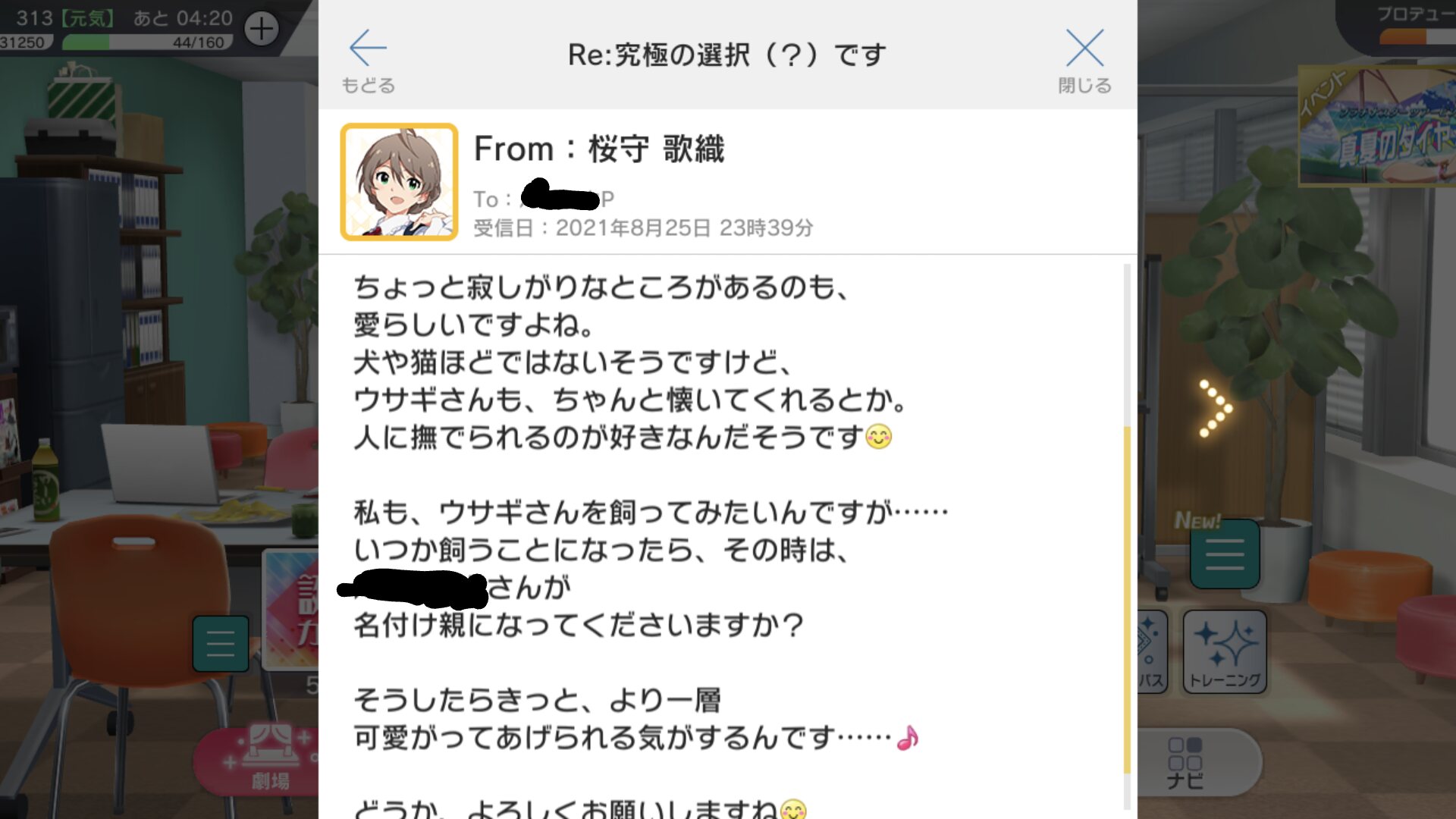Go back with the もどる arrow

pyautogui.click(x=368, y=61)
